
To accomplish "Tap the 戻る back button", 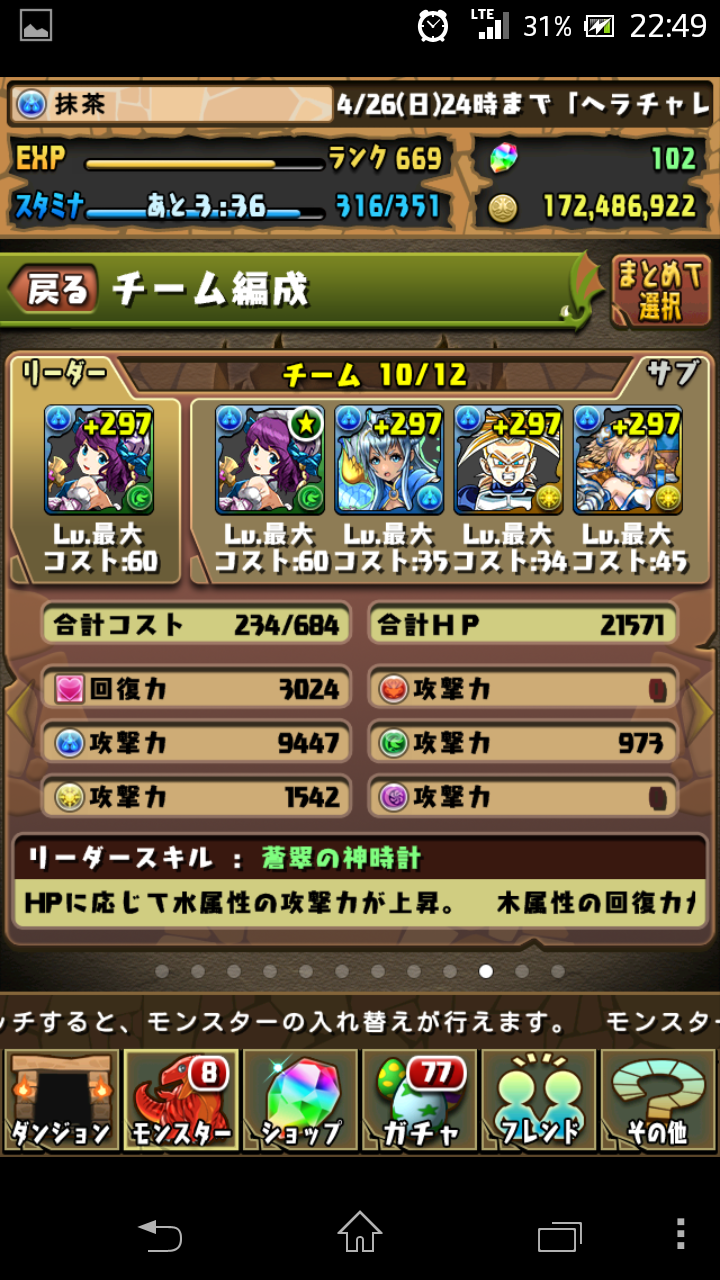I will (54, 290).
